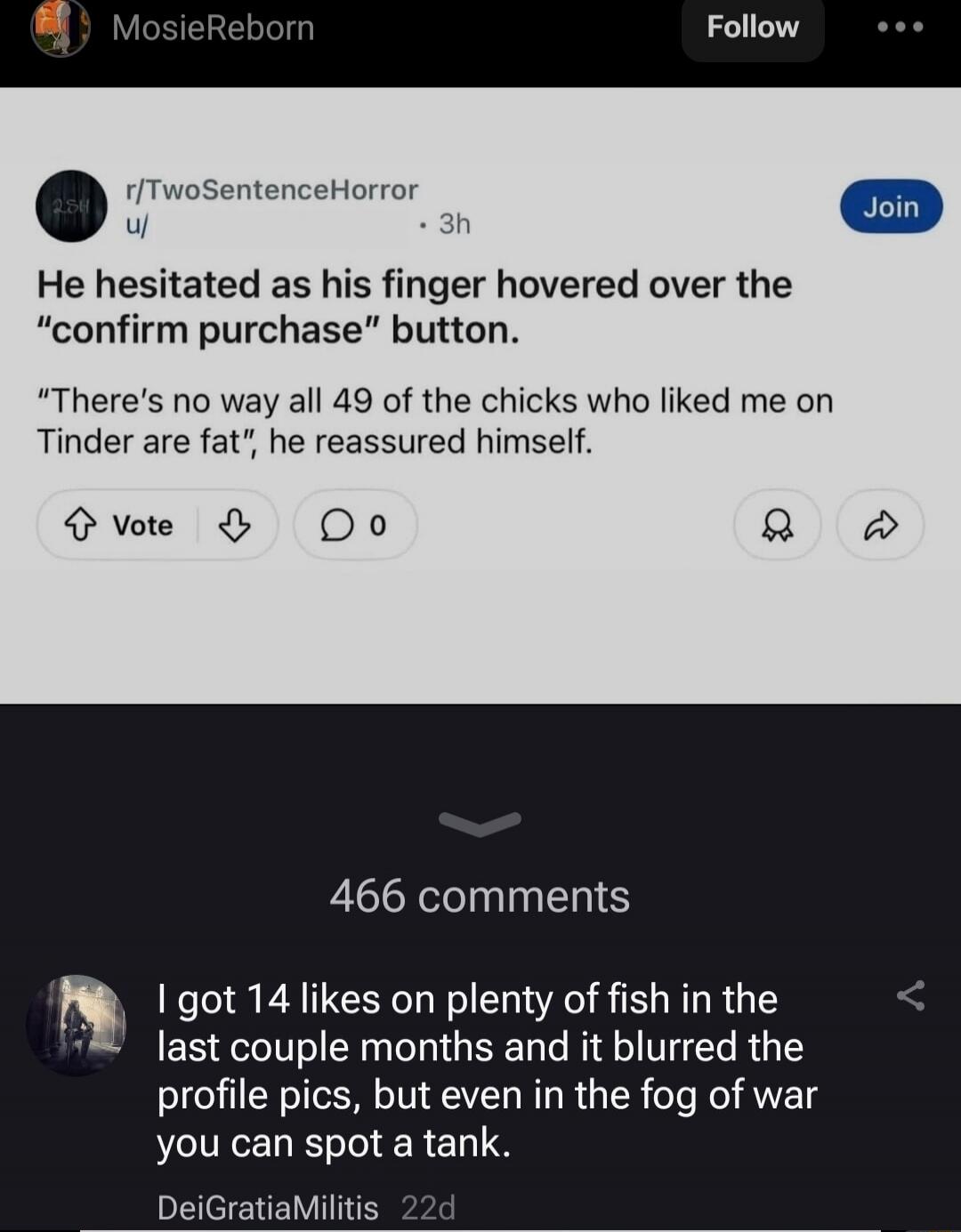Collapse the comments panel with the chevron
Image resolution: width=961 pixels, height=1232 pixels.
click(x=480, y=824)
